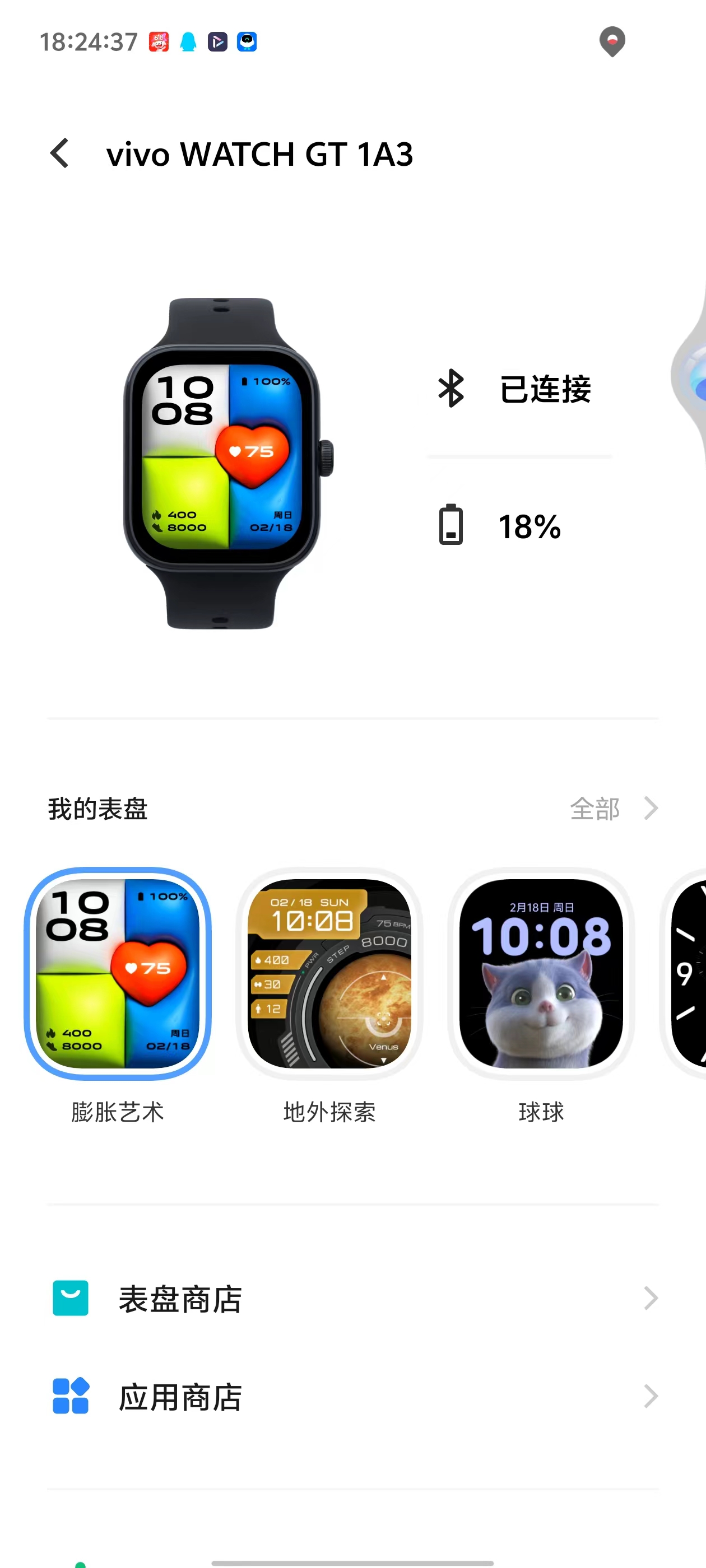Select the 地外探索 watch face
The image size is (706, 1568).
click(x=329, y=973)
